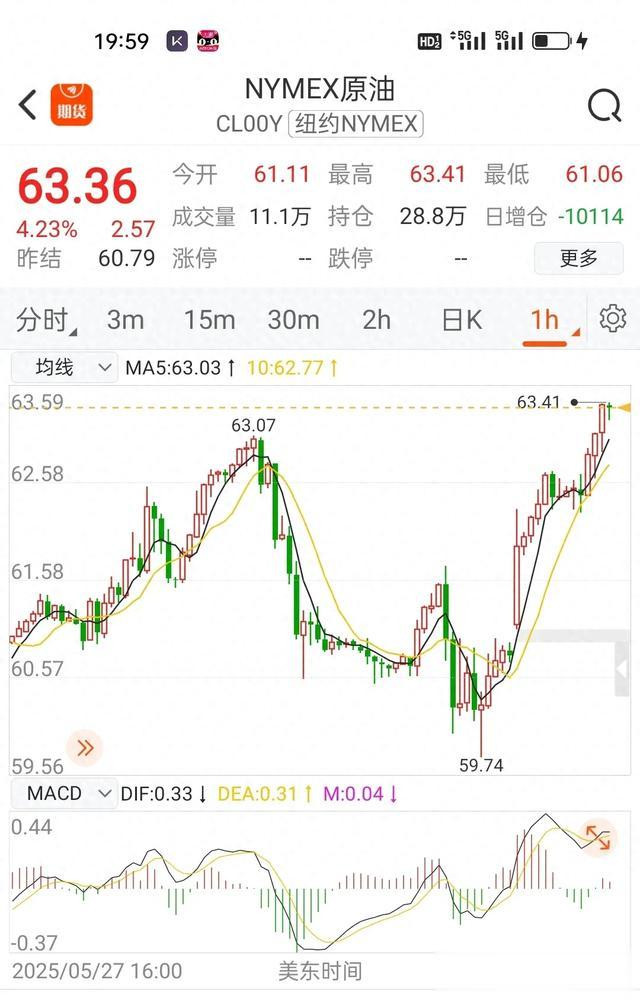
Task: Tap the orange double-arrow chart button
Action: click(x=84, y=746)
